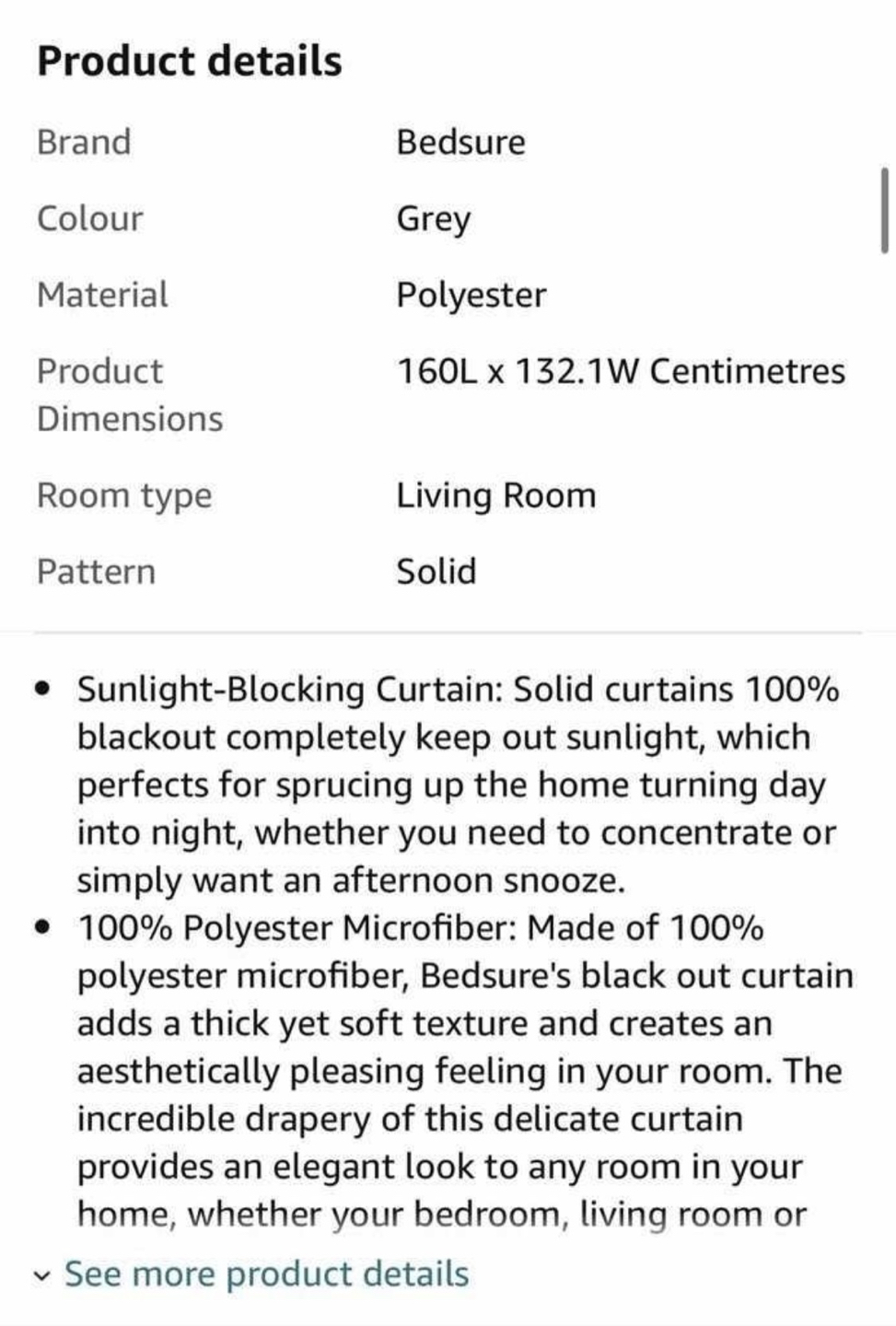Click the Brand row label
This screenshot has height=1326, width=896.
click(x=84, y=141)
